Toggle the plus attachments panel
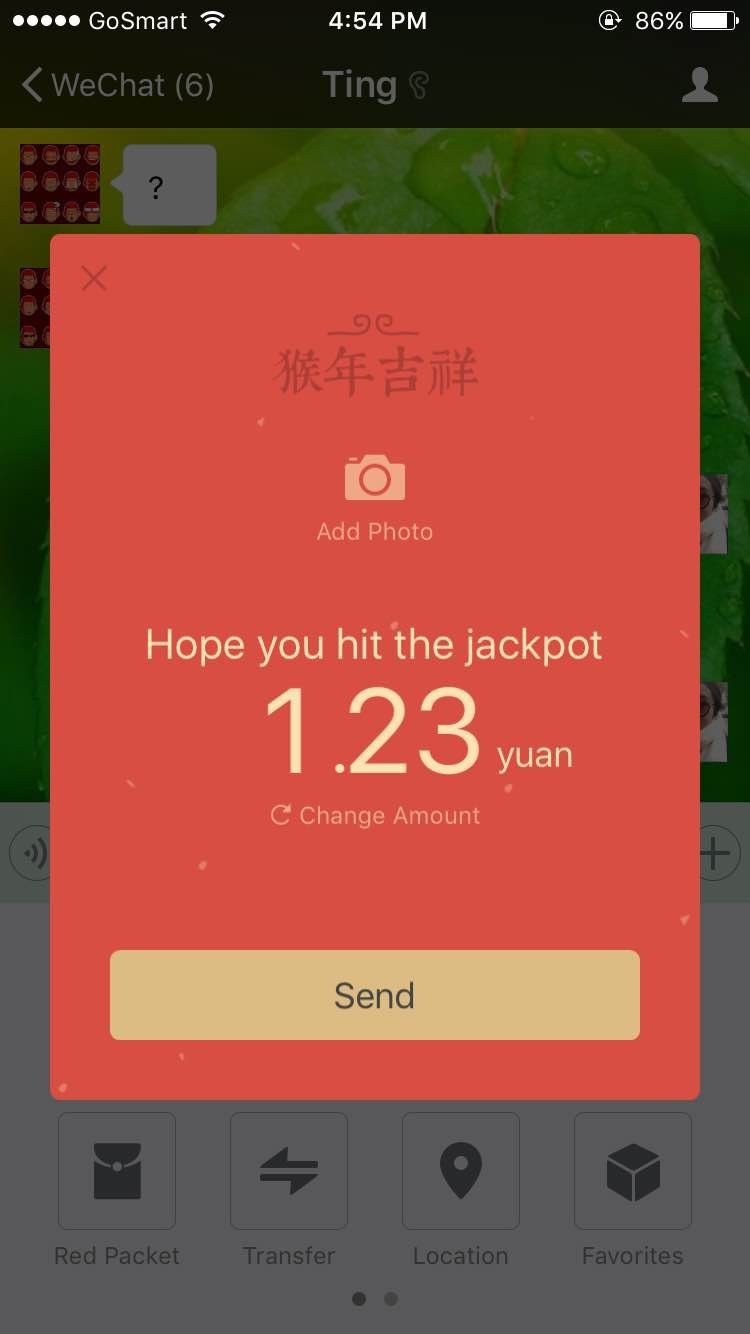 tap(718, 854)
